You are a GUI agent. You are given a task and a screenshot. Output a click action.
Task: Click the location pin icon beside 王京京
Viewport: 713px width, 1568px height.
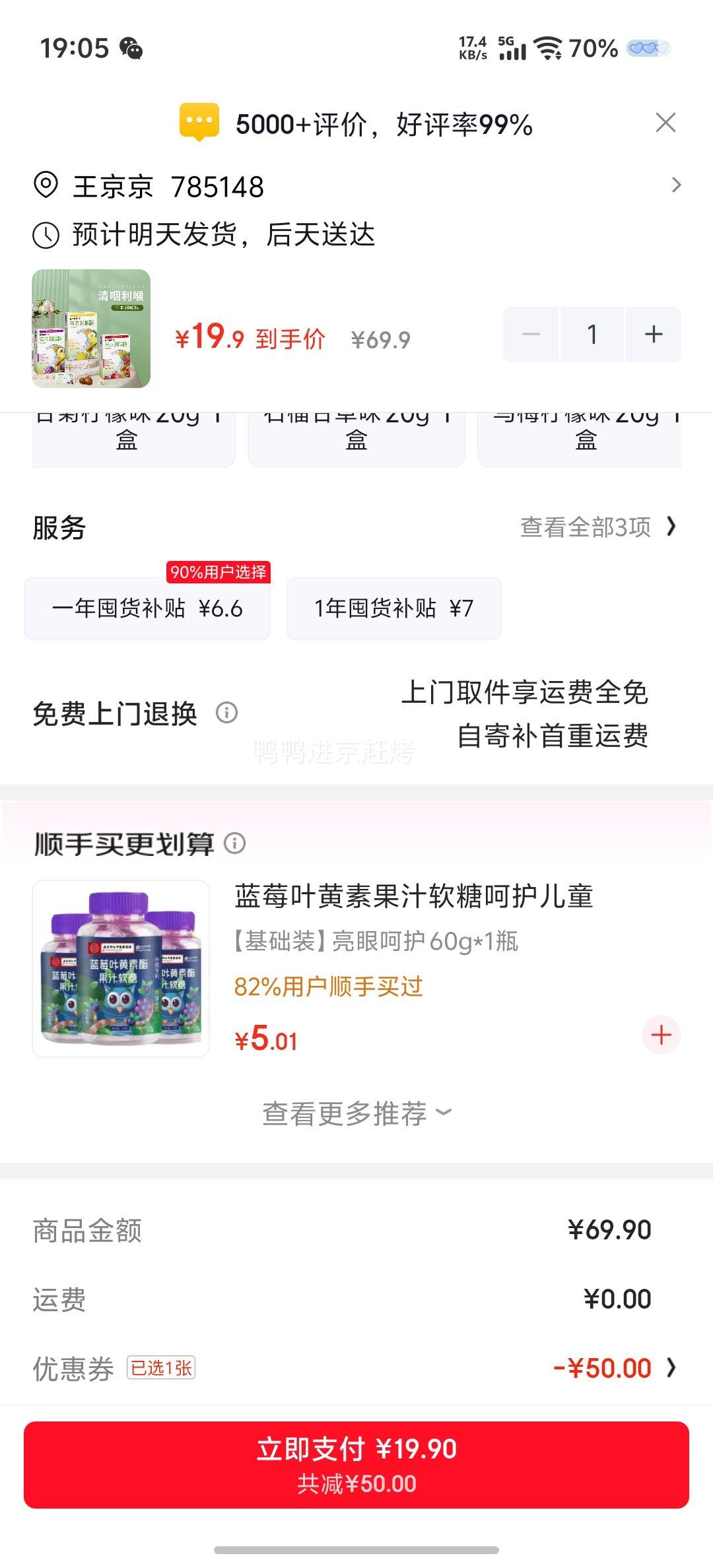coord(44,185)
